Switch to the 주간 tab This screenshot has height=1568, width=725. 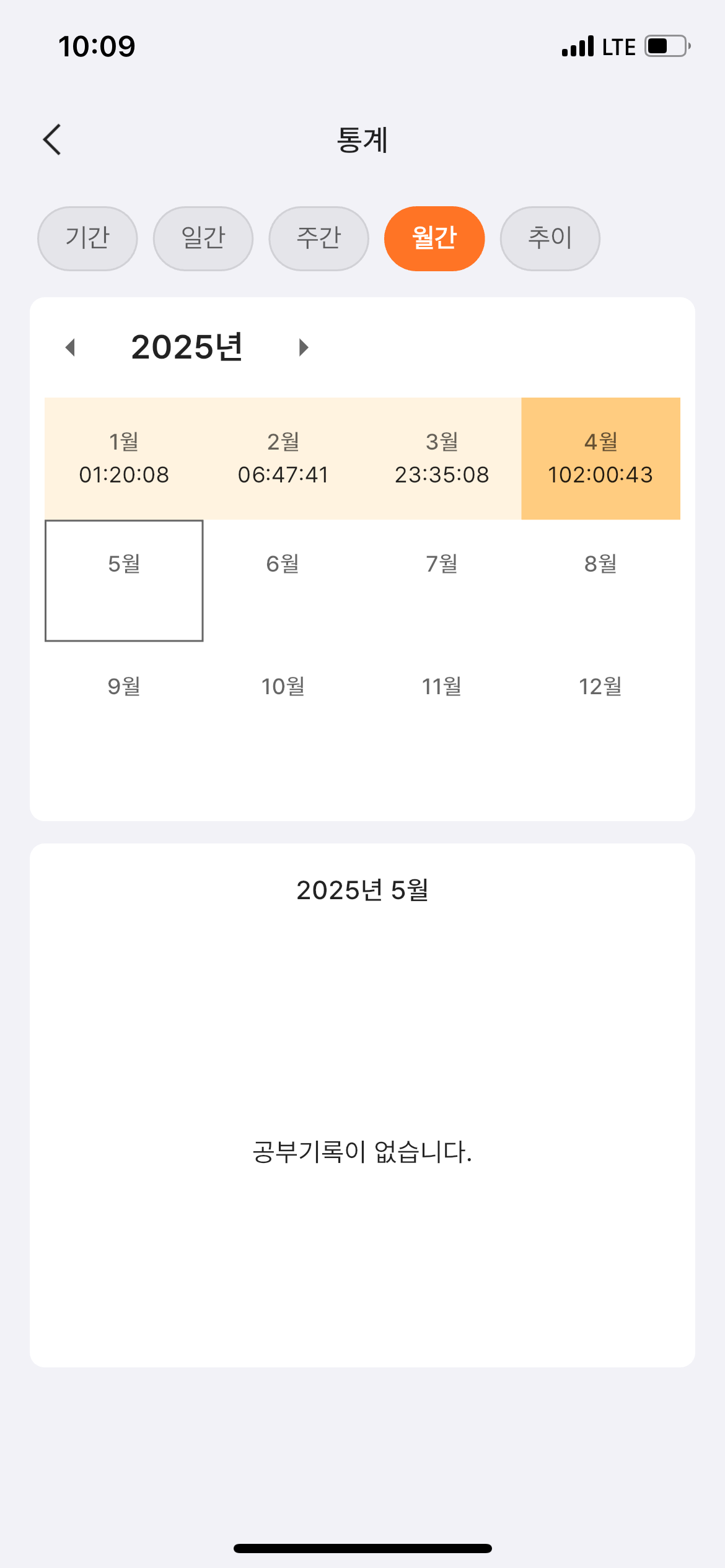coord(319,238)
